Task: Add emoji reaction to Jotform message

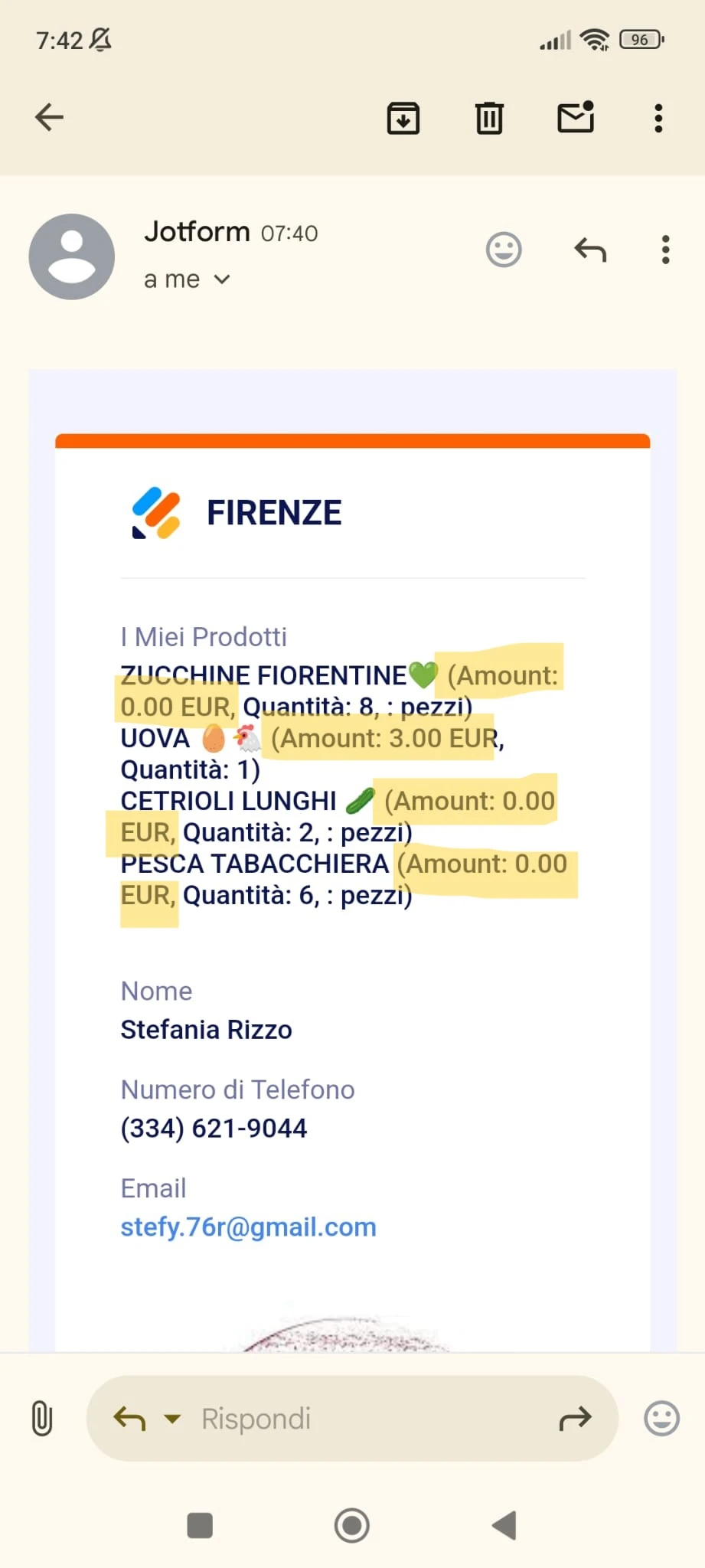Action: 504,250
